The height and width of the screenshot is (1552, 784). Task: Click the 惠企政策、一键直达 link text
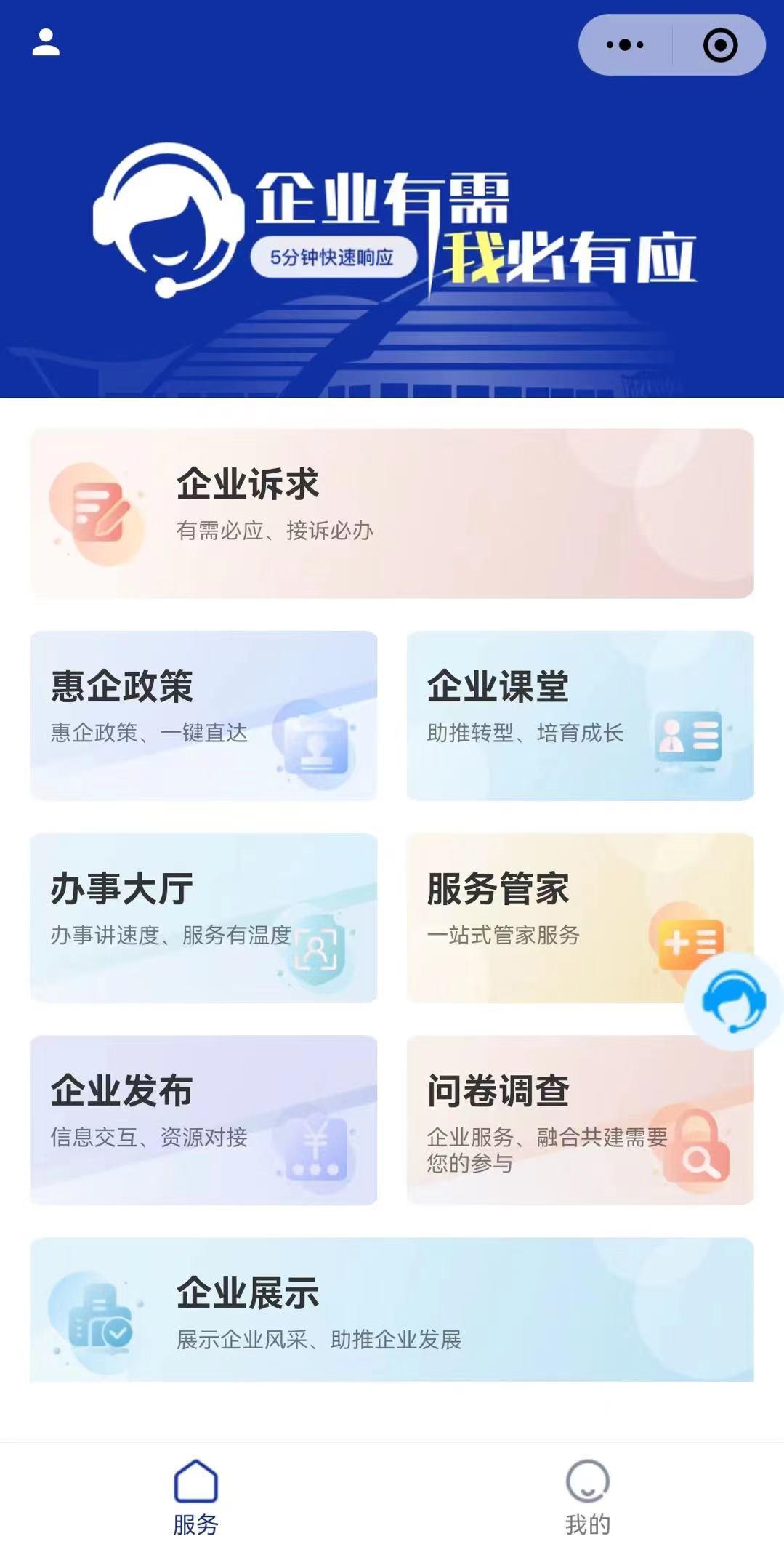click(x=149, y=735)
